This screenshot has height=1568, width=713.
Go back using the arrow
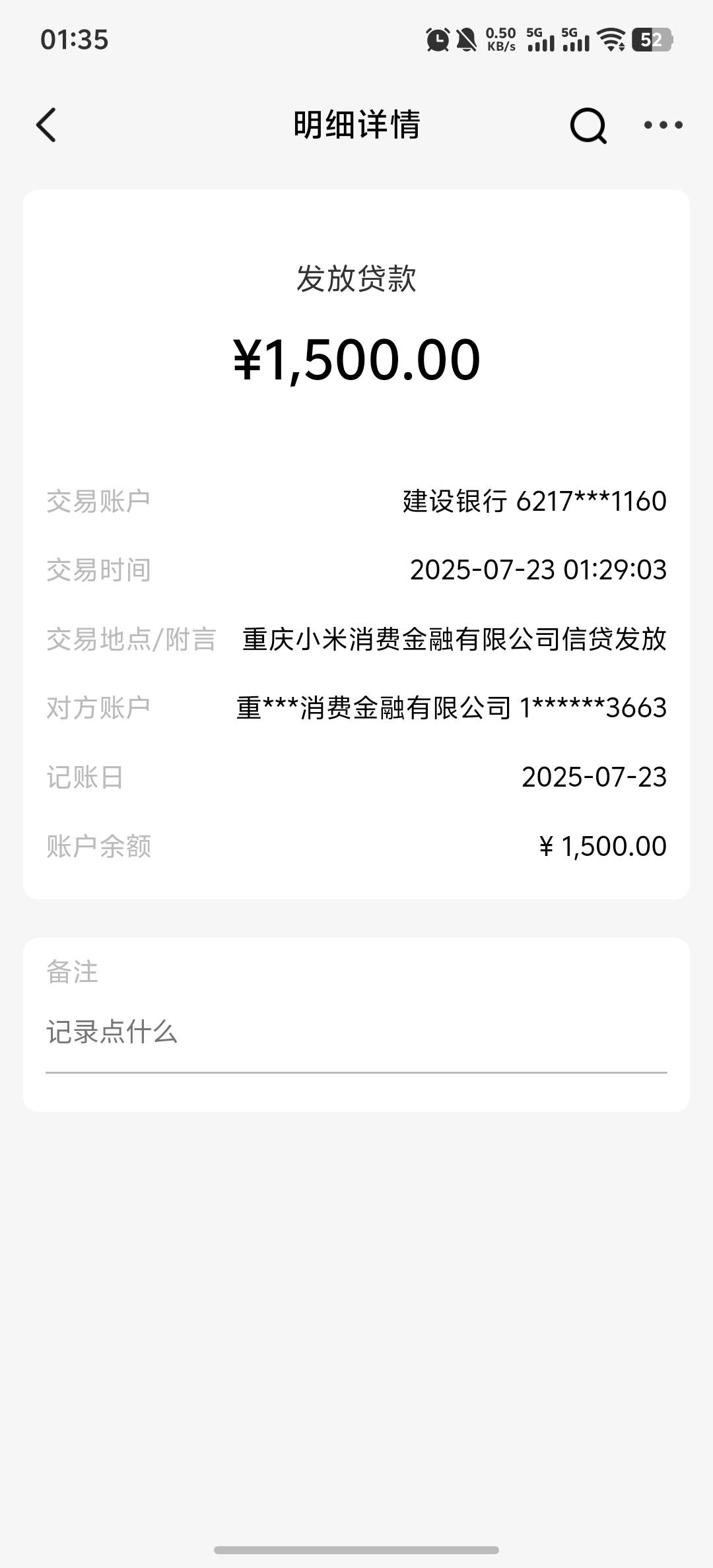[x=46, y=125]
